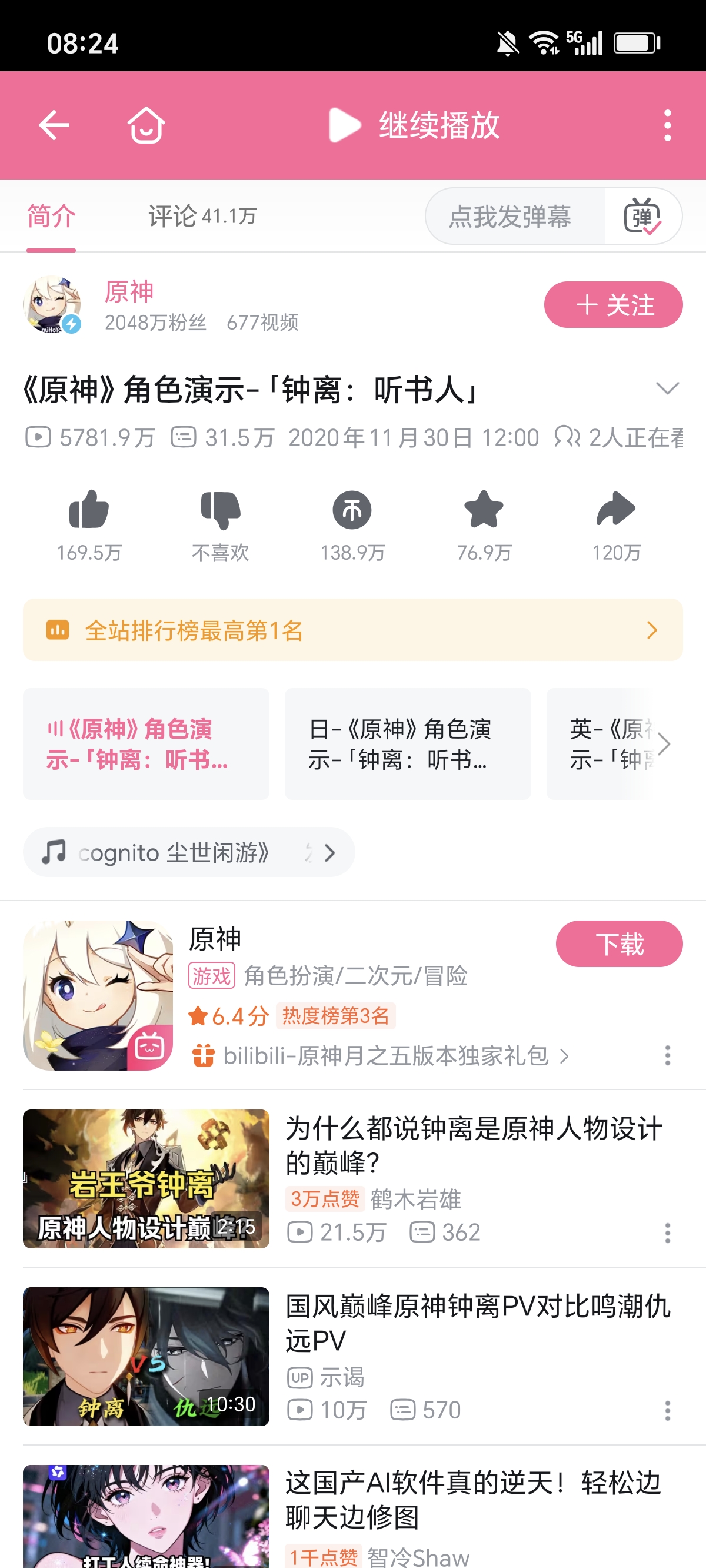Open the header overflow menu
This screenshot has height=1568, width=706.
668,125
